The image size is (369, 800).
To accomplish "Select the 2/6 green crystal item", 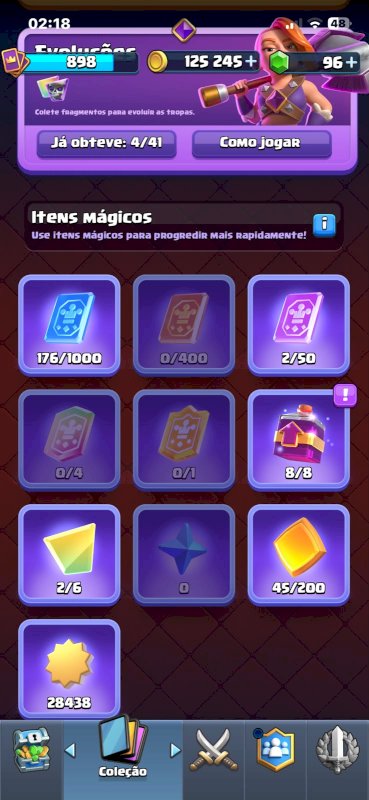I will (x=69, y=555).
